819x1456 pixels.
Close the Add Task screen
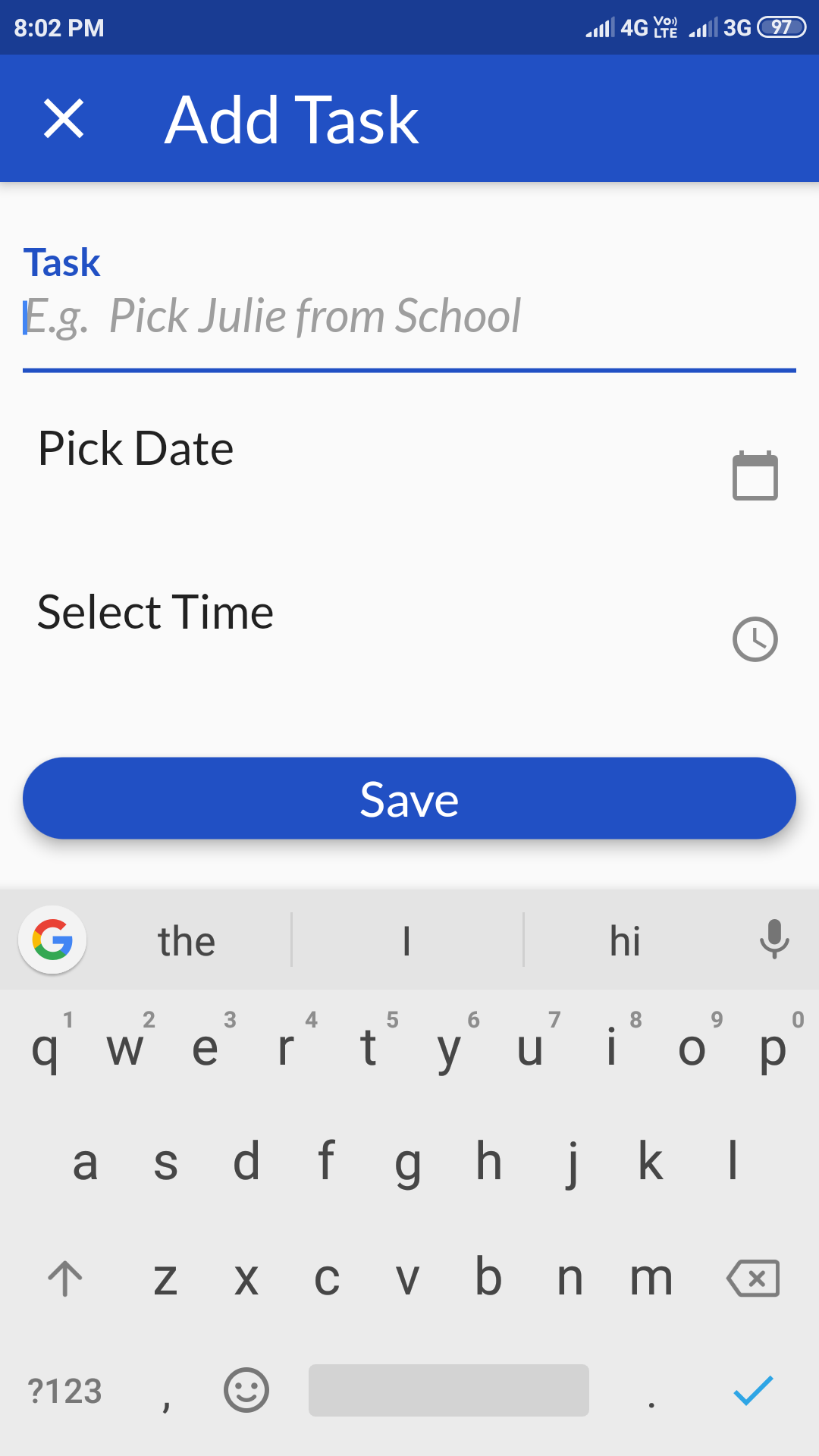(64, 118)
